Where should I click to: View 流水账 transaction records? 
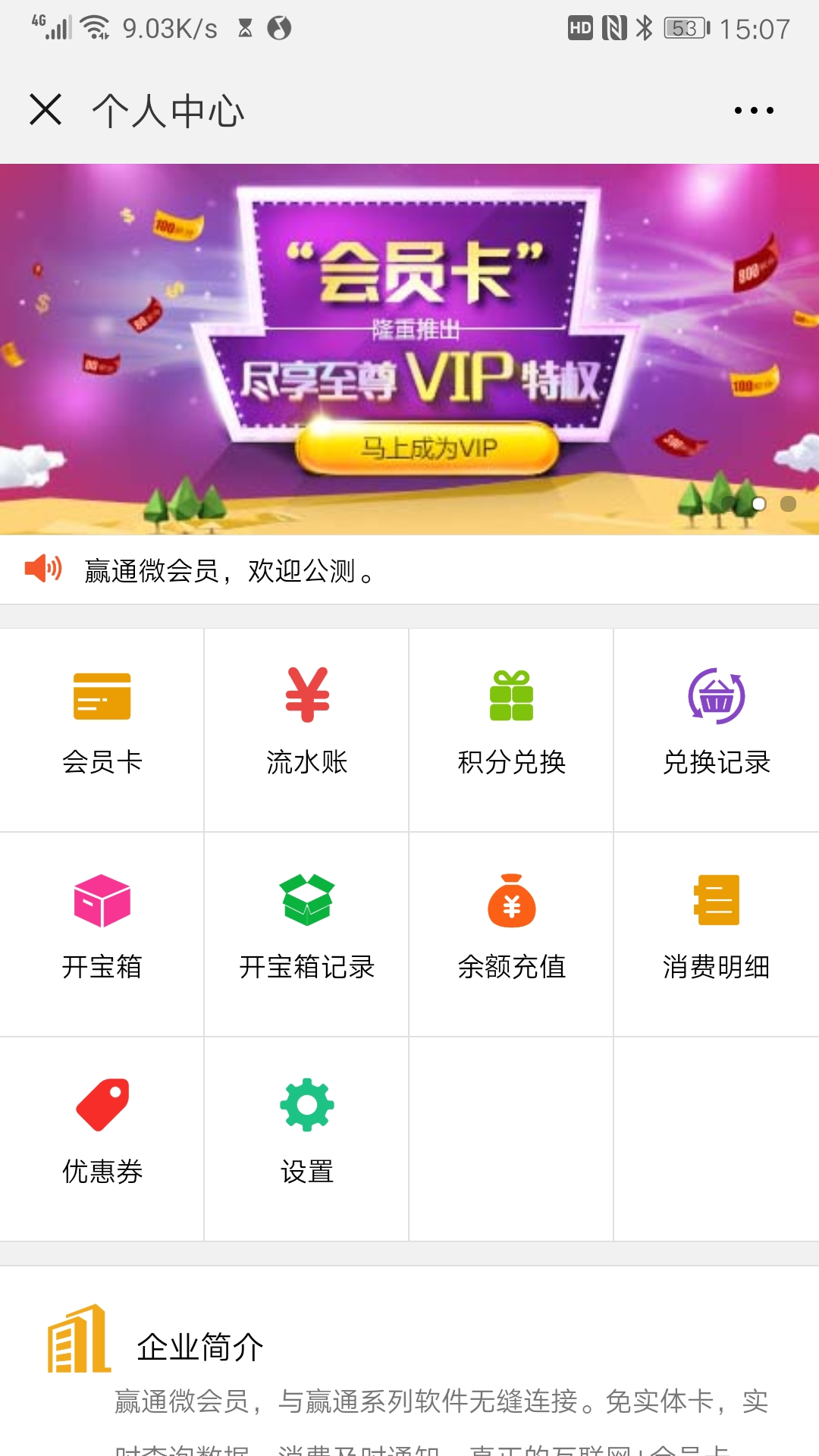(x=307, y=728)
